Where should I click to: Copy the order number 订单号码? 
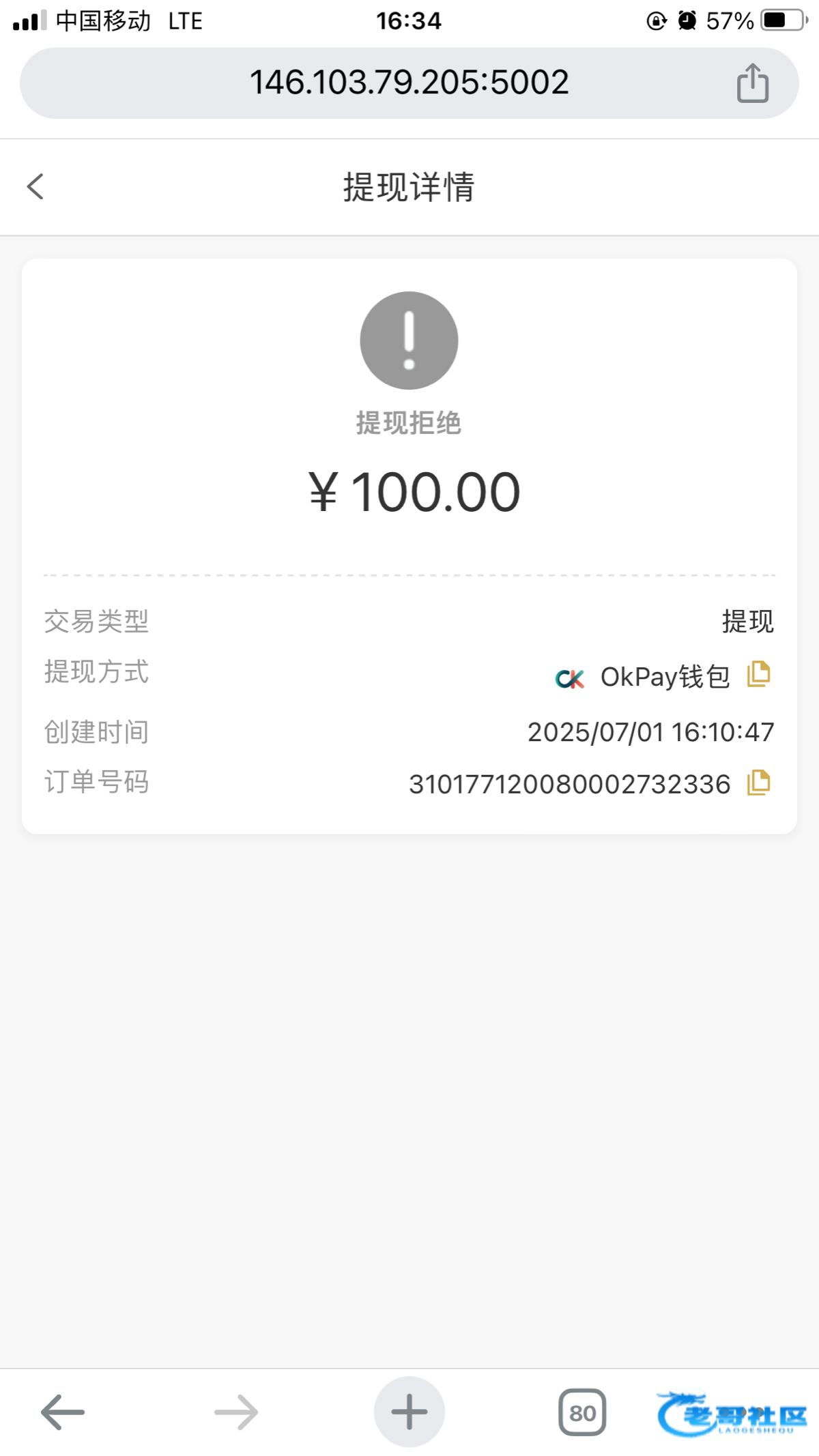[758, 782]
